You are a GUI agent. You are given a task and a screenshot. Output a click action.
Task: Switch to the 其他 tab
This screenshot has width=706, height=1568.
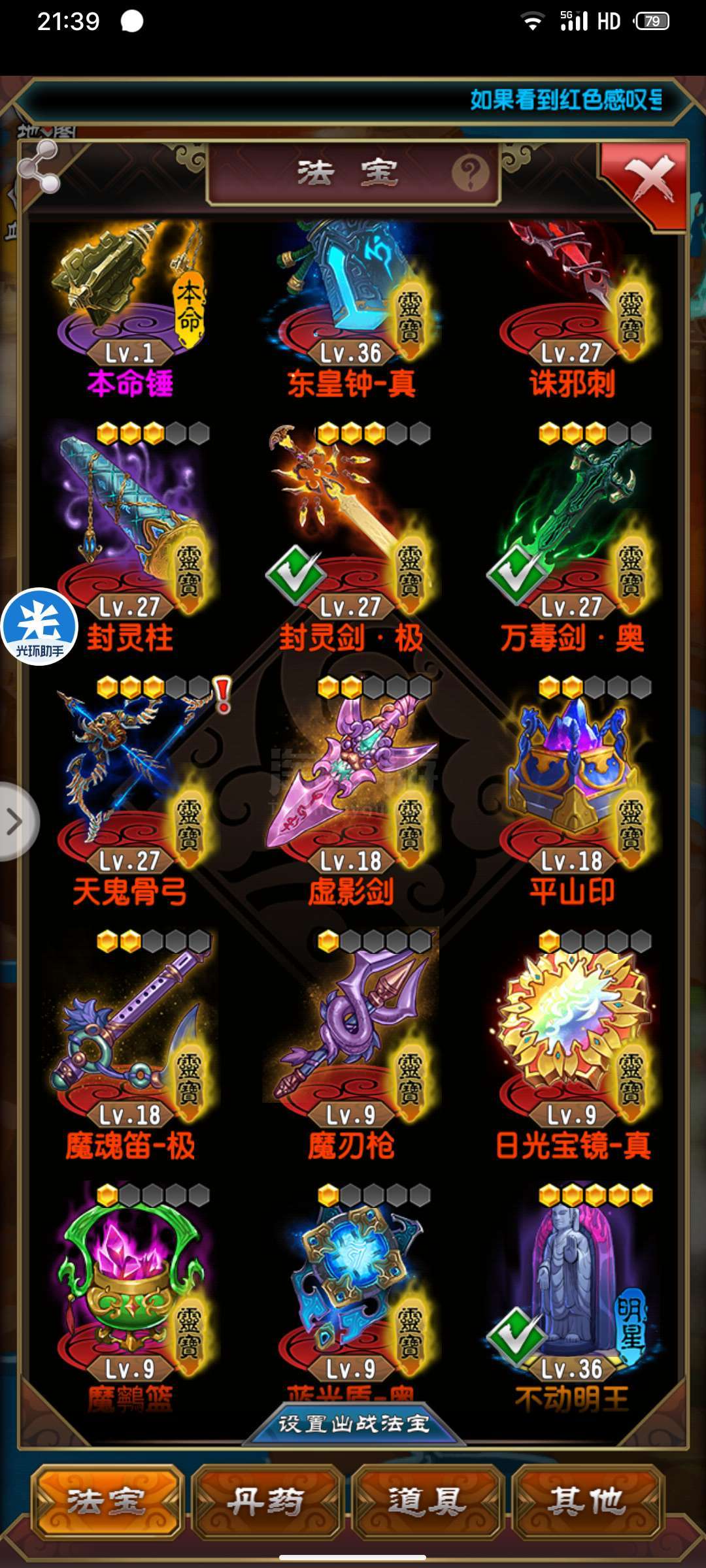(587, 1501)
